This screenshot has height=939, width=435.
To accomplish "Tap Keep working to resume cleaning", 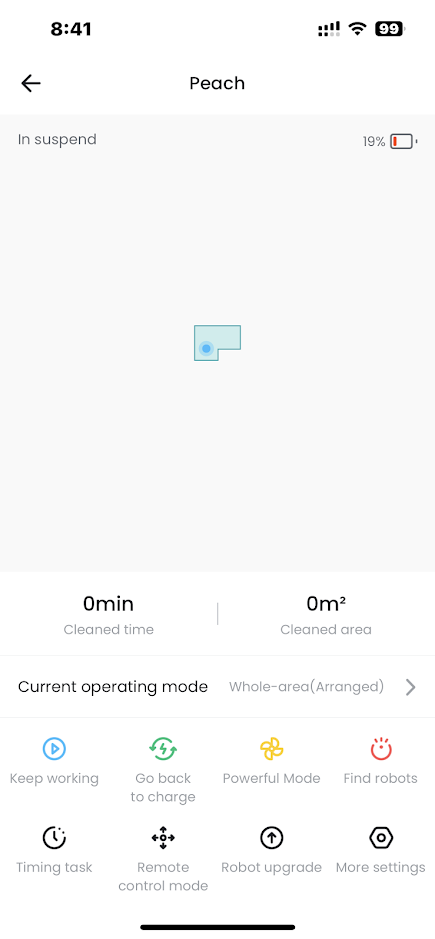I will click(x=54, y=761).
